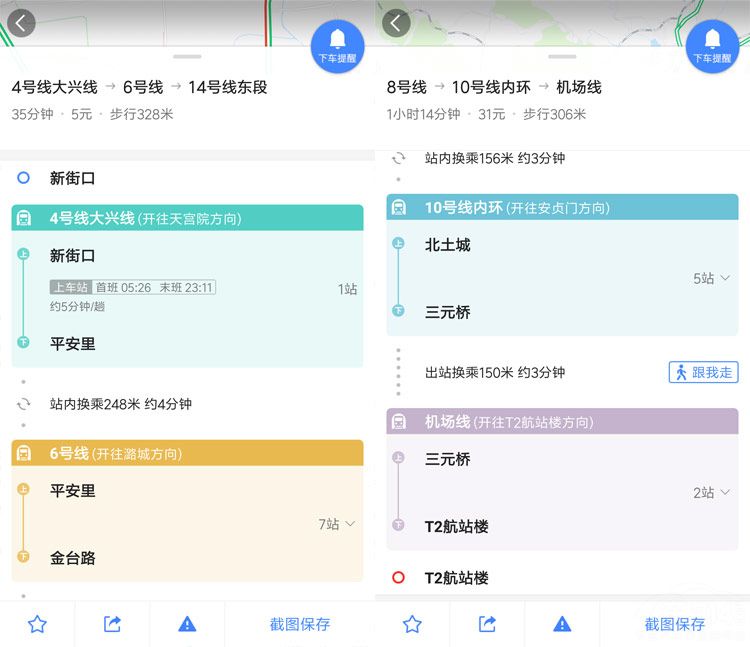Screen dimensions: 750x647
Task: Enable 下车提醒 bell on the 机场线 route
Action: [x=712, y=45]
